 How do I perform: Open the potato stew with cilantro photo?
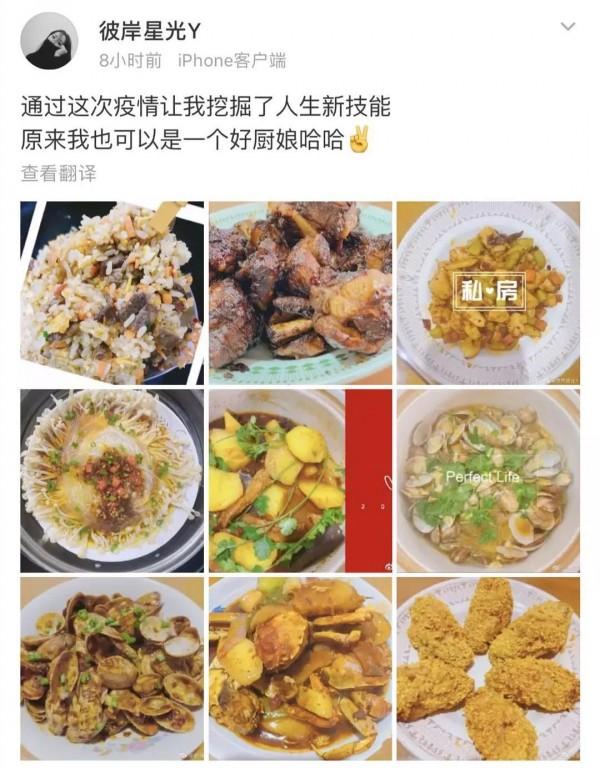pyautogui.click(x=300, y=481)
